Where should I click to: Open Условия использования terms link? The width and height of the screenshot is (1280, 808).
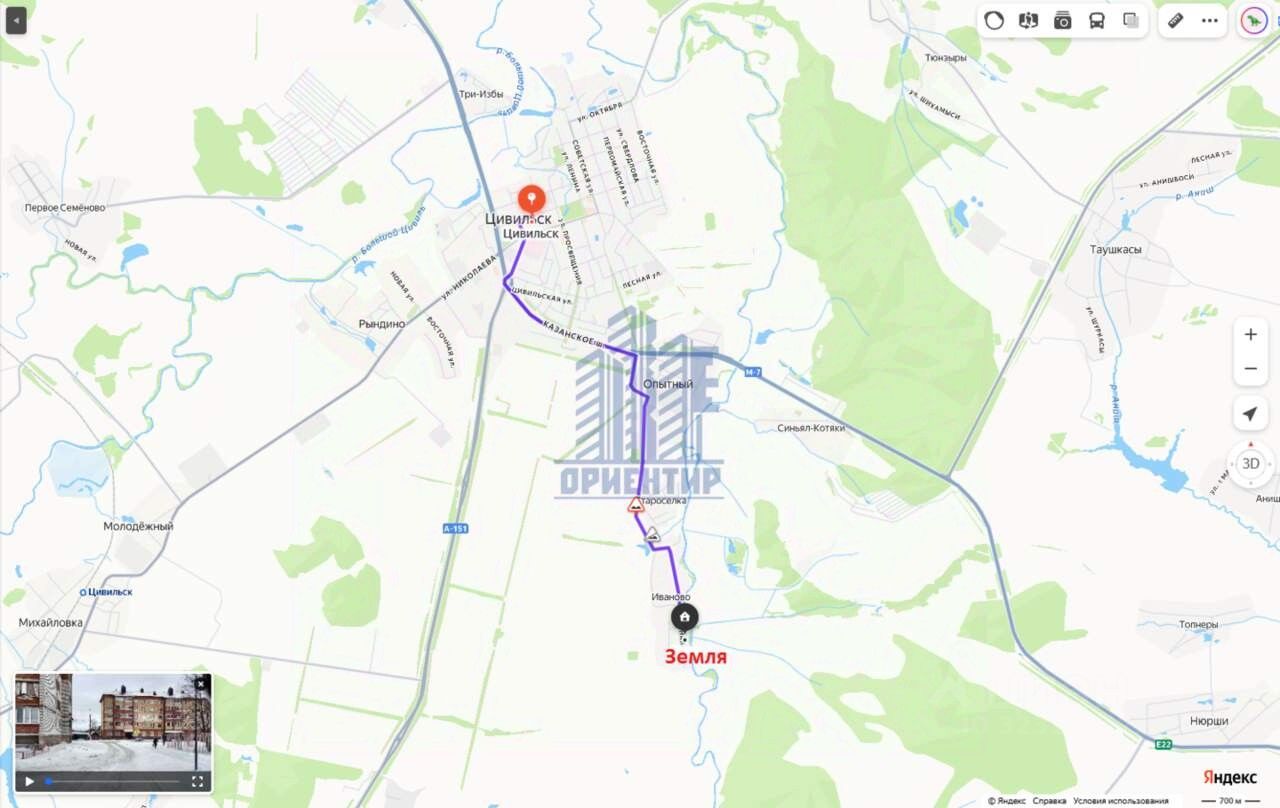[1120, 801]
